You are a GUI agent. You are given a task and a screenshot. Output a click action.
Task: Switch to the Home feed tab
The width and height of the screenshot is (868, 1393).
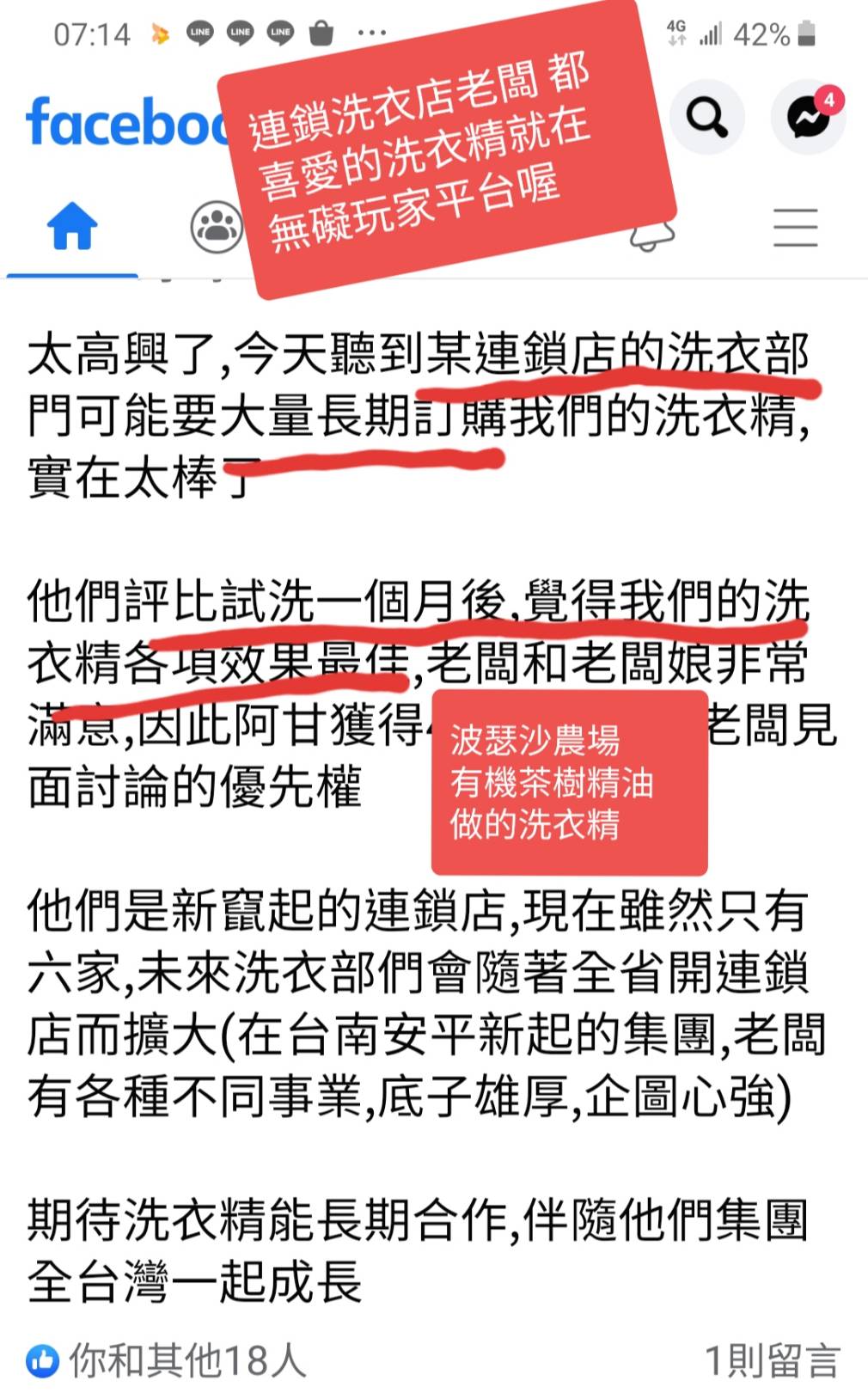[72, 226]
